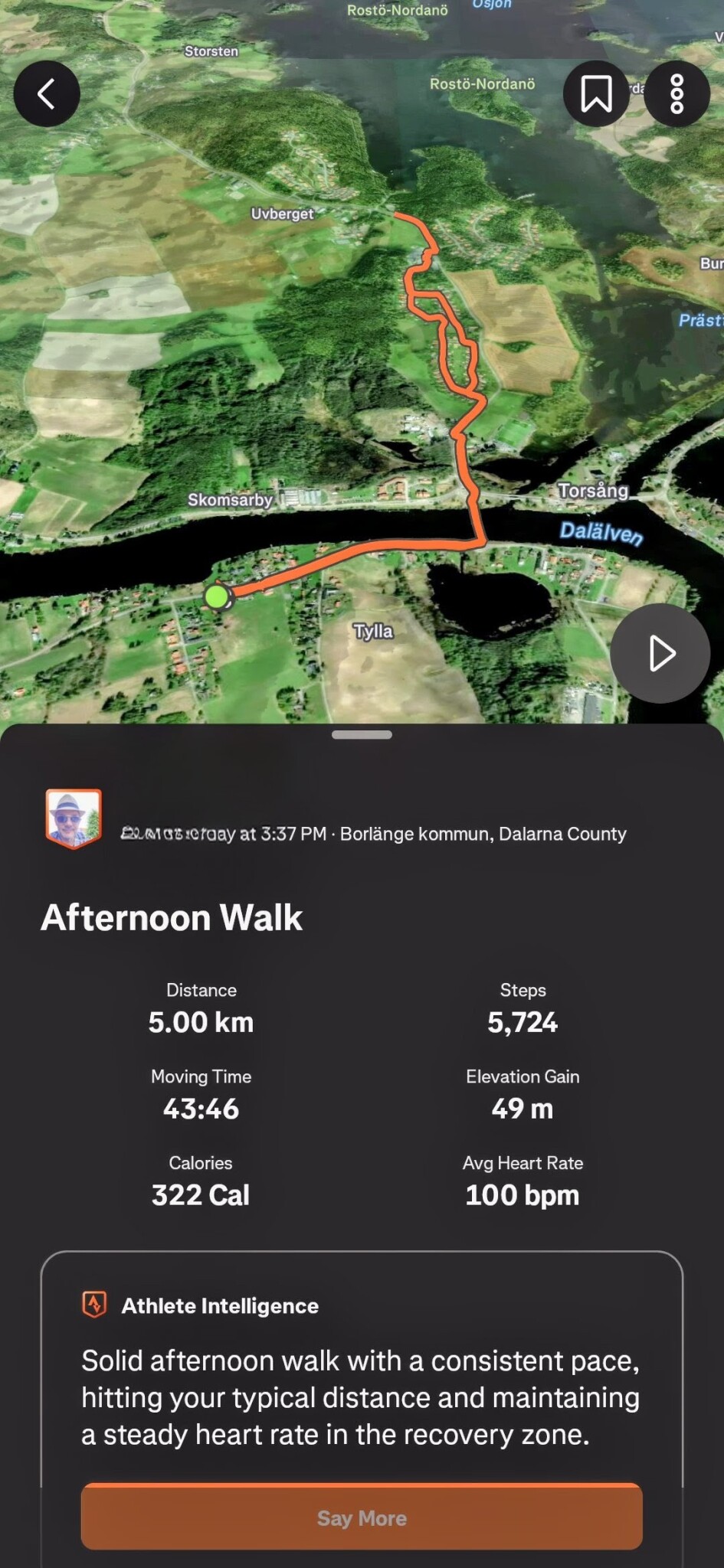724x1568 pixels.
Task: Open the three-dot overflow menu
Action: pyautogui.click(x=676, y=94)
